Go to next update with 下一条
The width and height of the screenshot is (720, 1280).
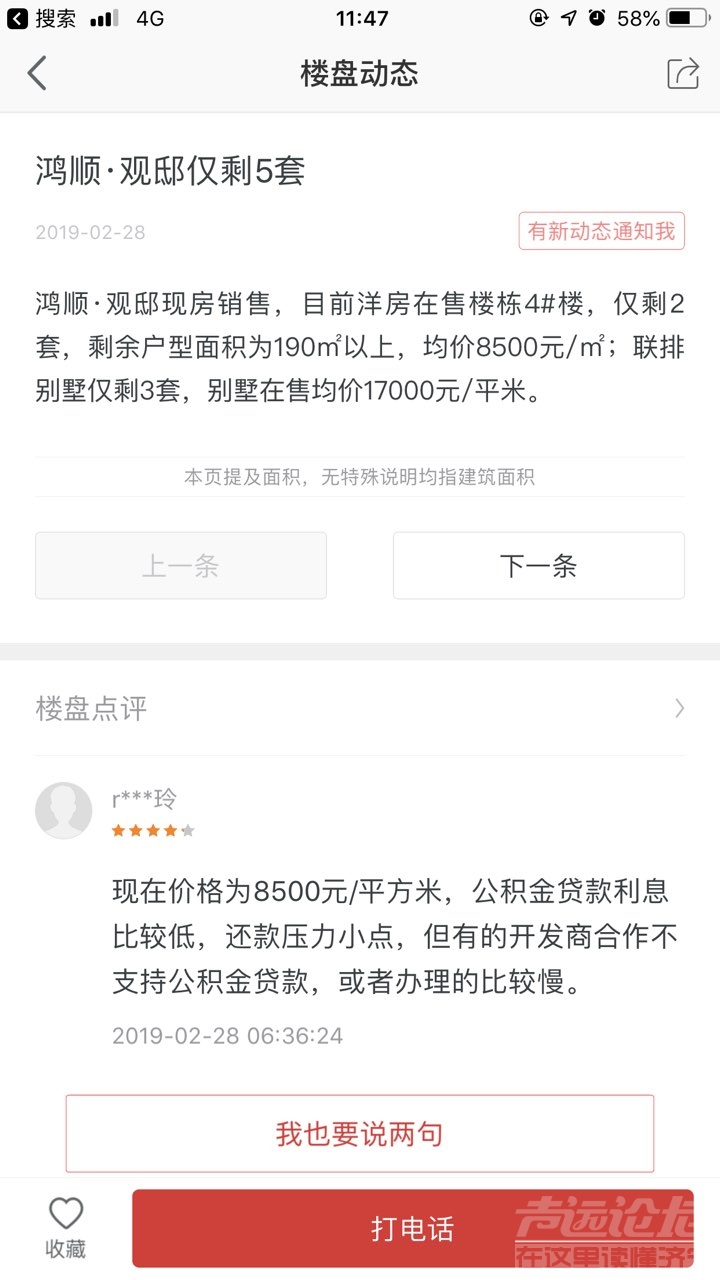point(538,566)
